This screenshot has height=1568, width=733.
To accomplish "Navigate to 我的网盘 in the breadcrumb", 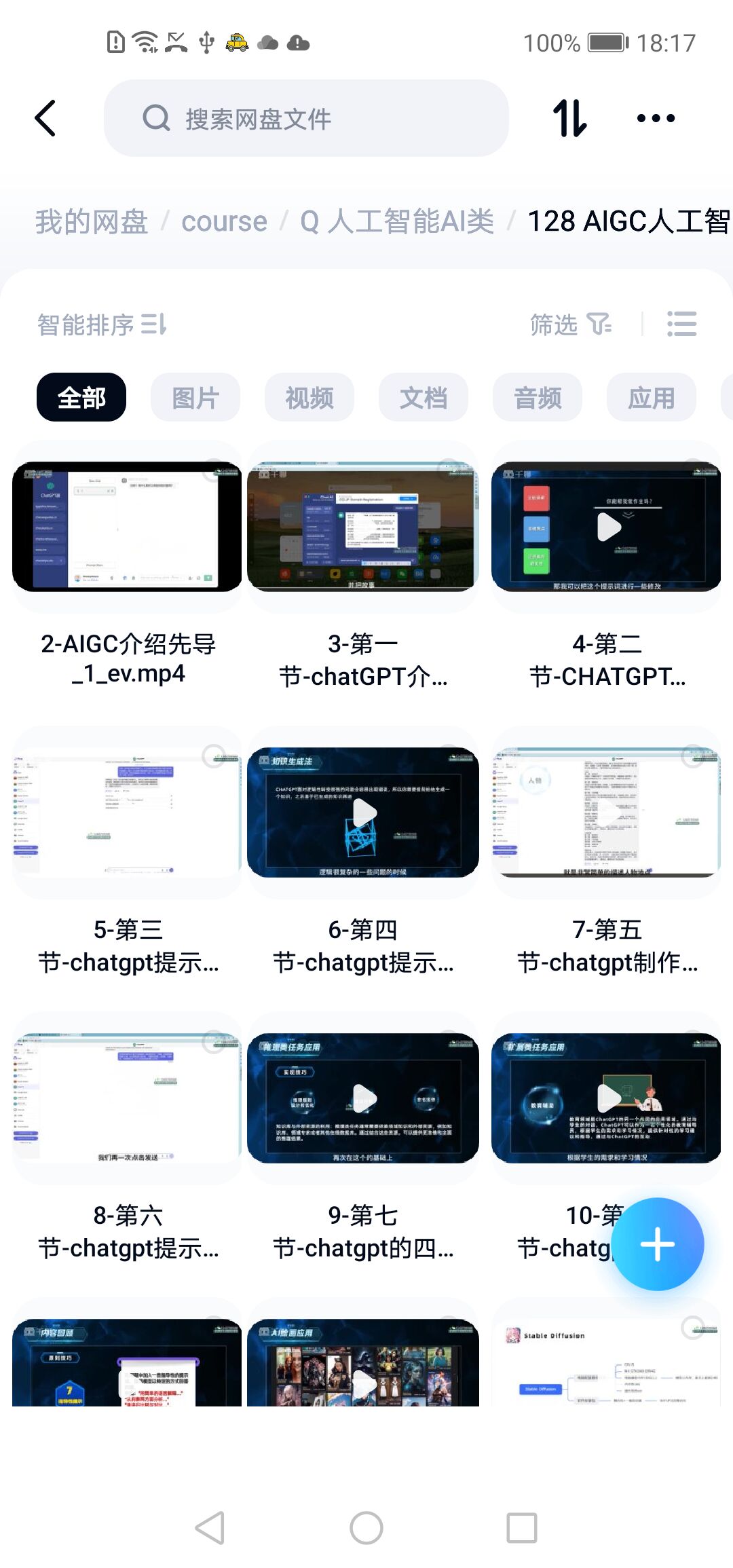I will click(x=92, y=222).
